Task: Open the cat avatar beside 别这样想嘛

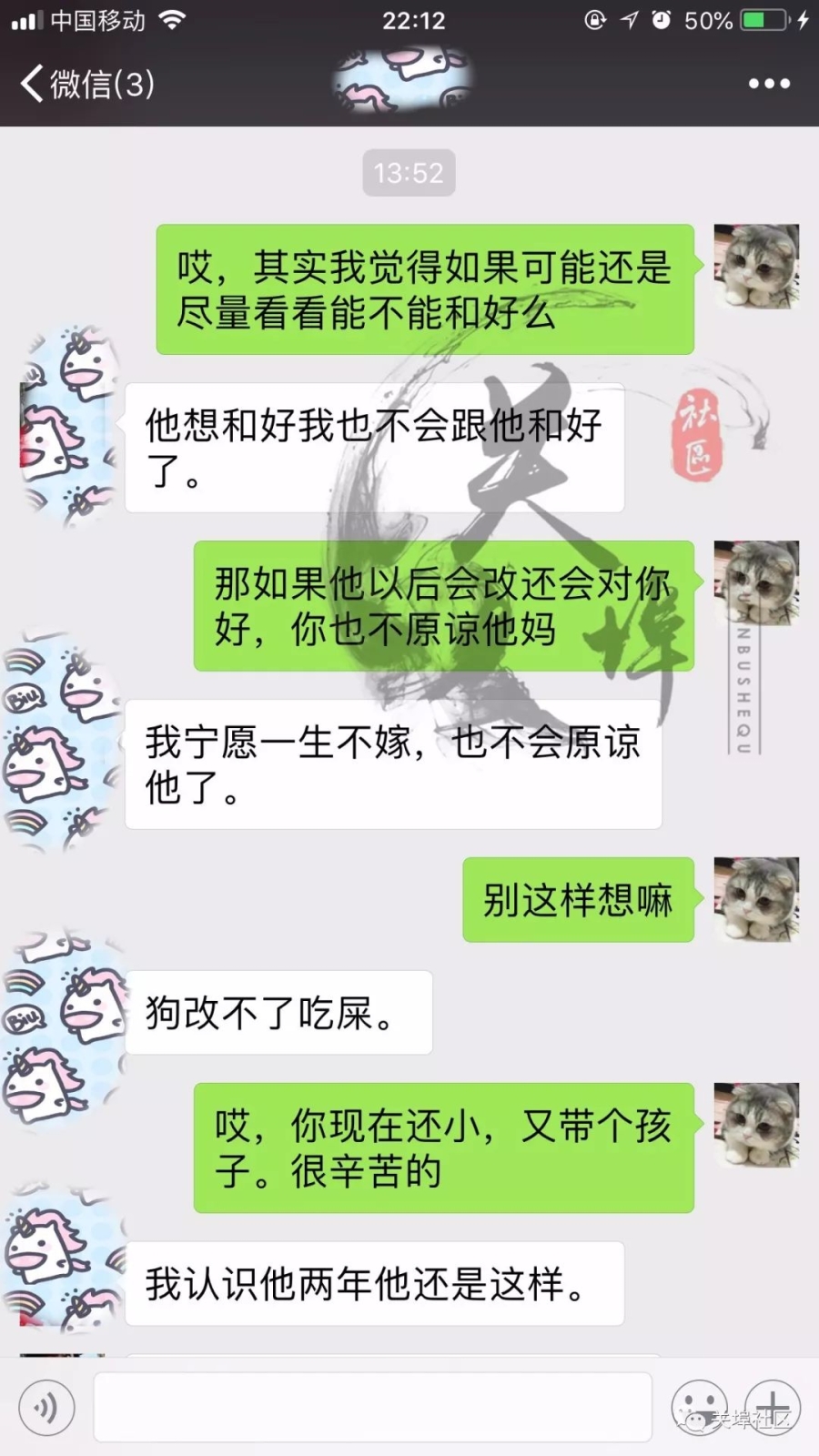Action: coord(756,899)
